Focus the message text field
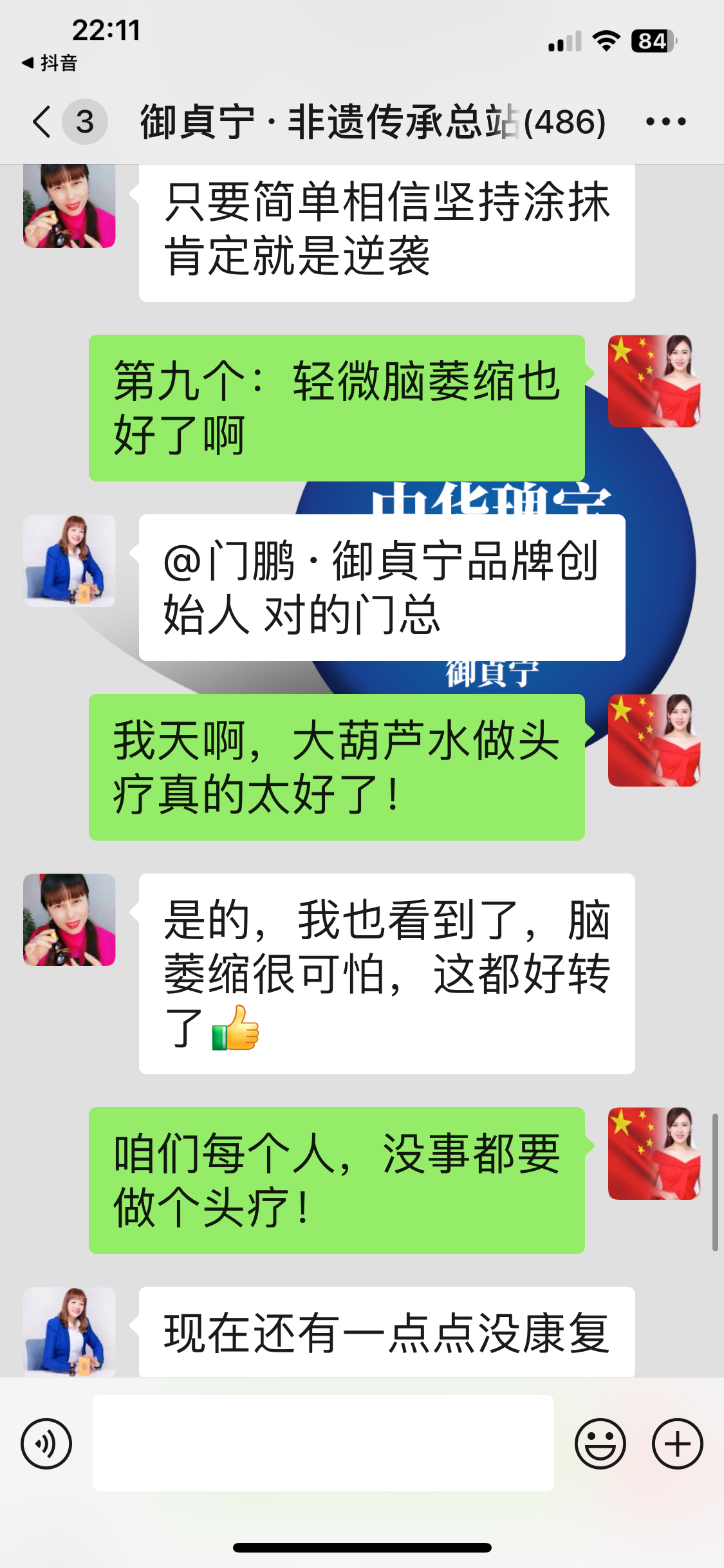This screenshot has width=724, height=1568. [x=323, y=1443]
